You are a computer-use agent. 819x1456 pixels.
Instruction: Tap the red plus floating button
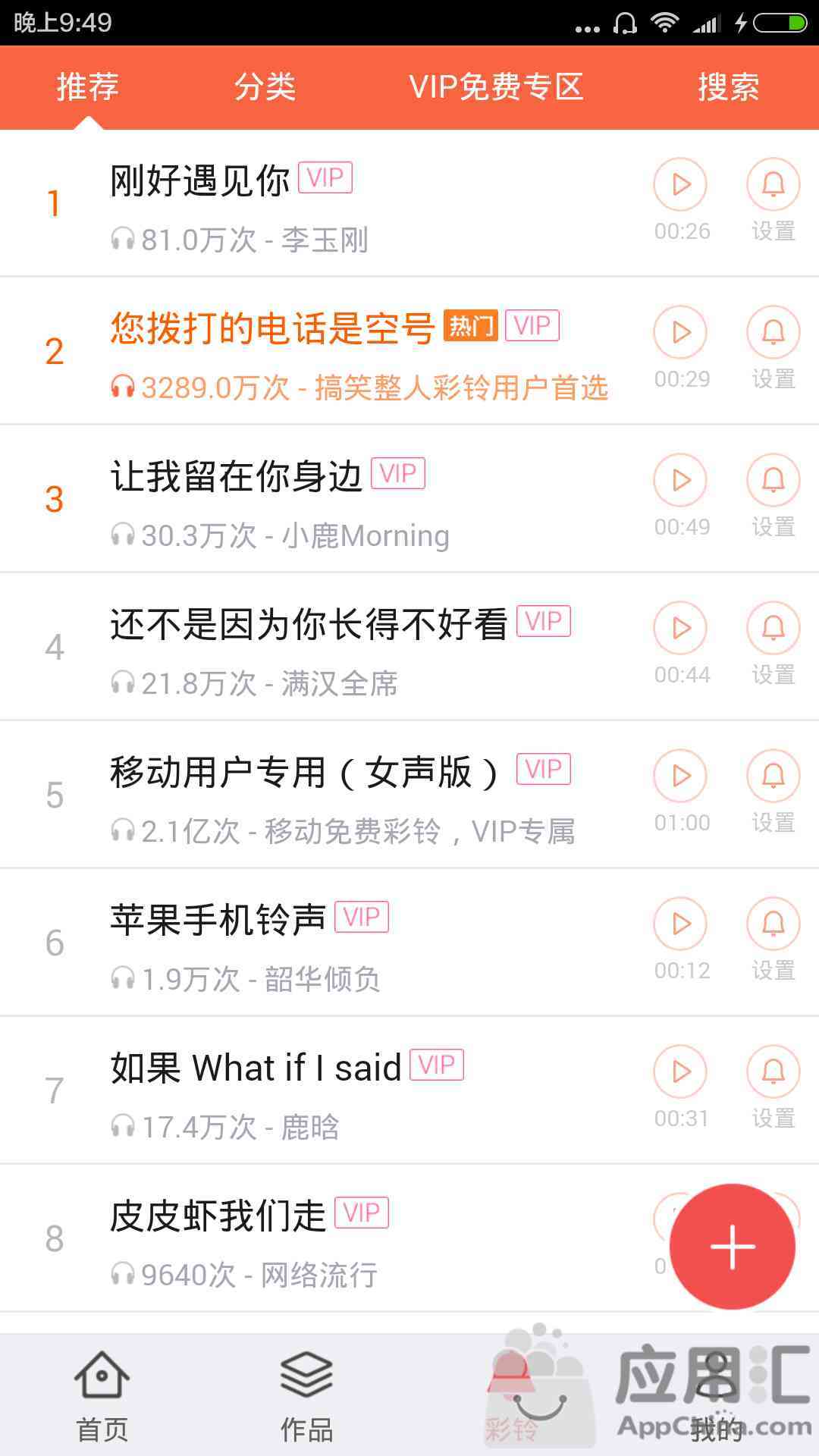[x=733, y=1247]
